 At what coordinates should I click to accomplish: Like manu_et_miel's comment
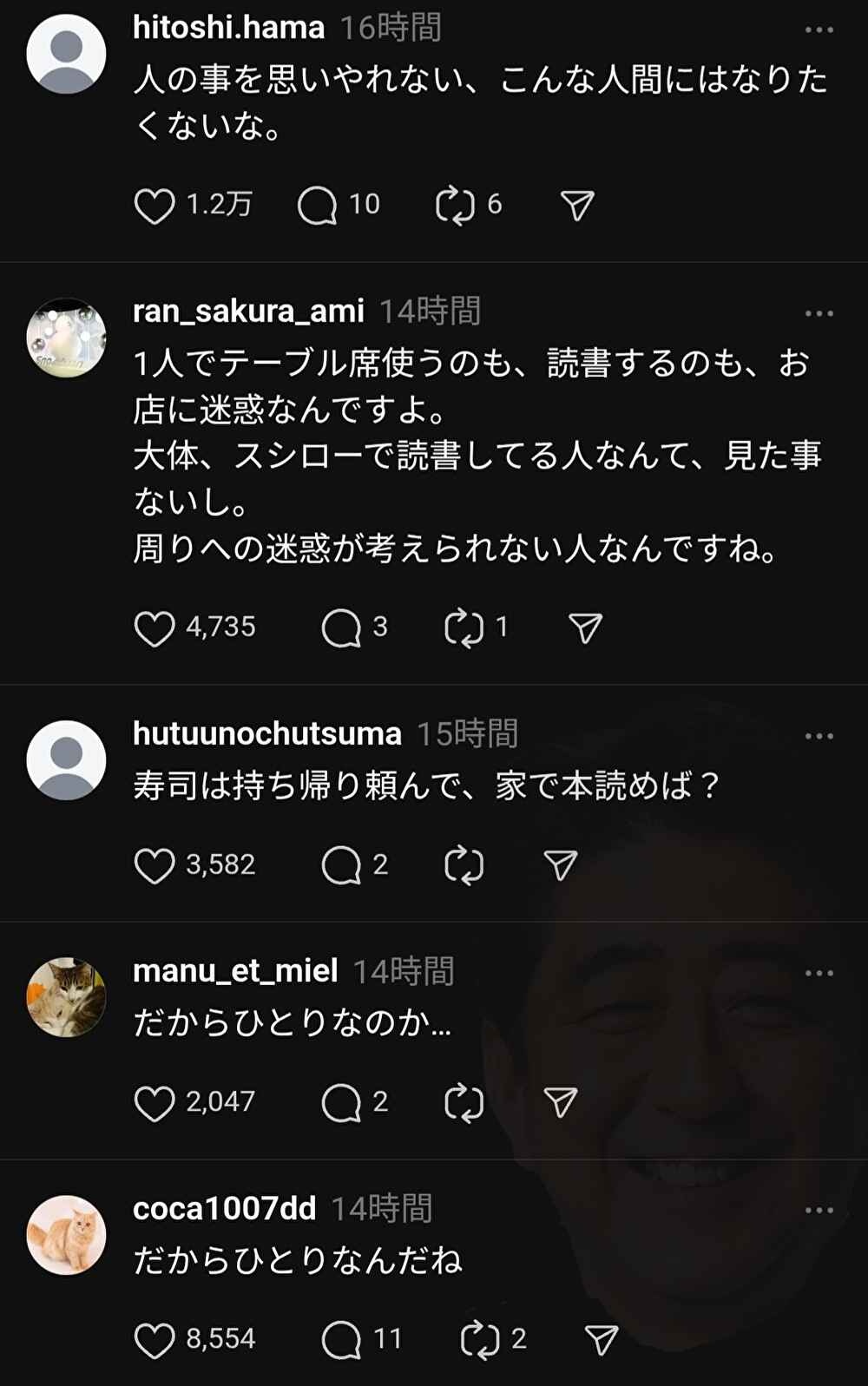click(x=155, y=1103)
